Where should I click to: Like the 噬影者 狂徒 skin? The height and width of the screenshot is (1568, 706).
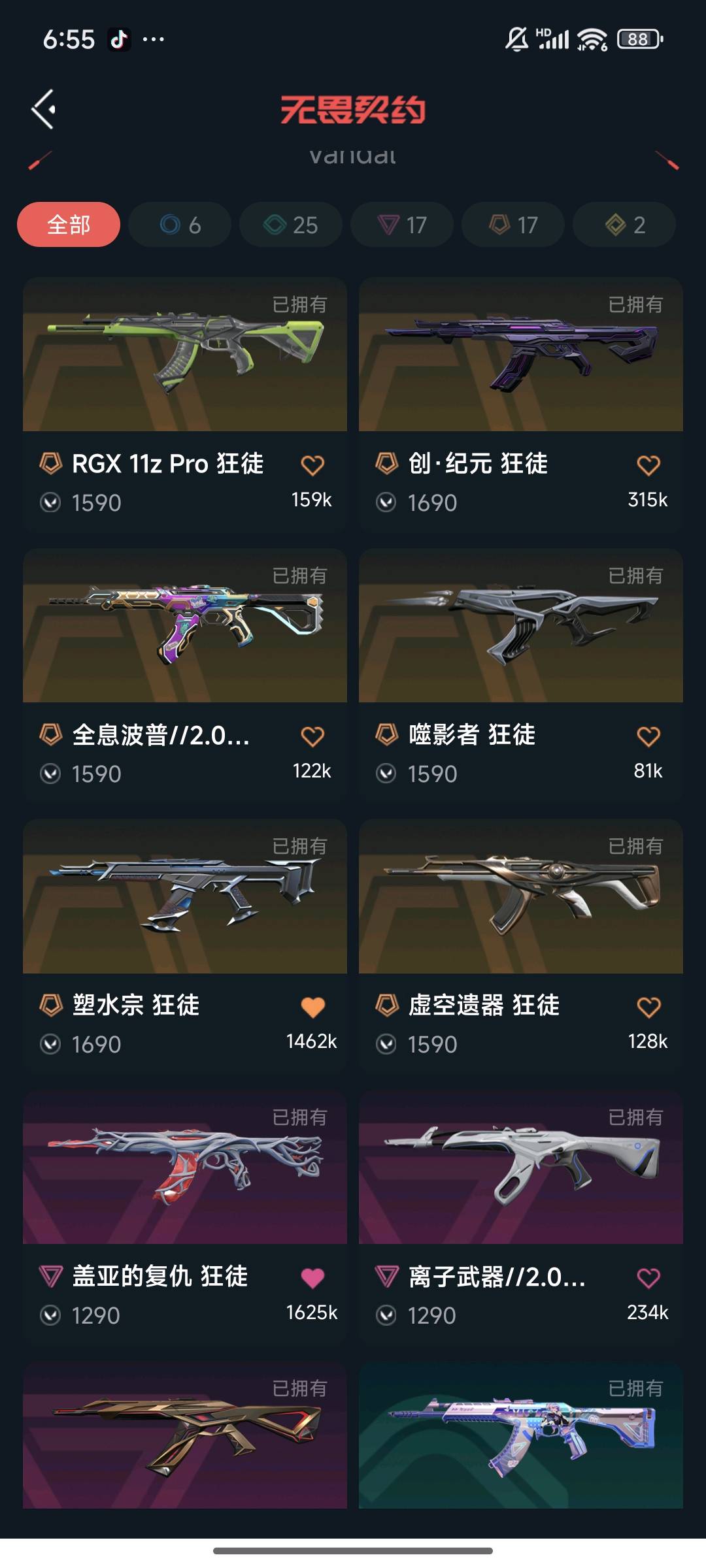(x=648, y=736)
